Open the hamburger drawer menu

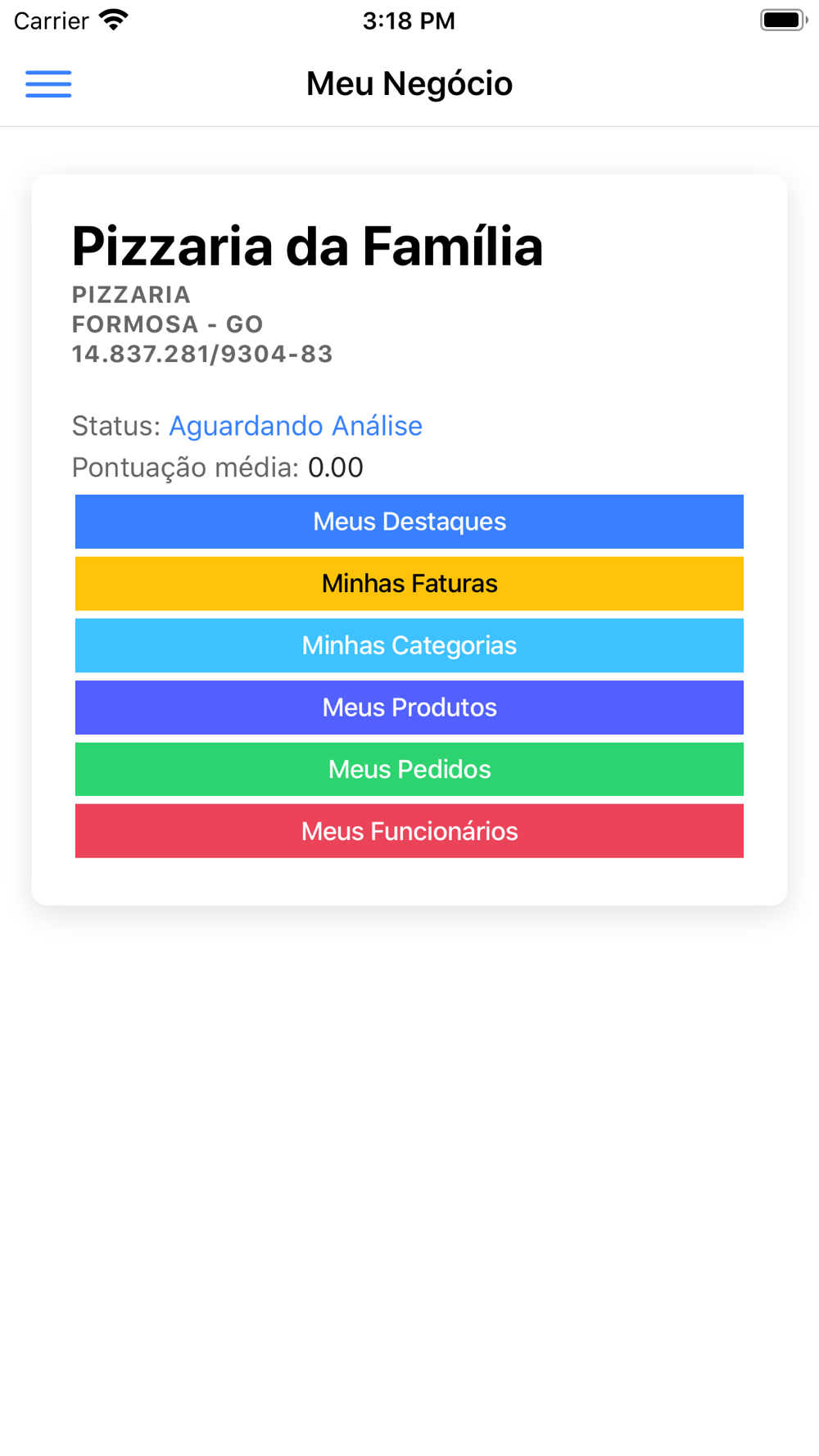(48, 84)
